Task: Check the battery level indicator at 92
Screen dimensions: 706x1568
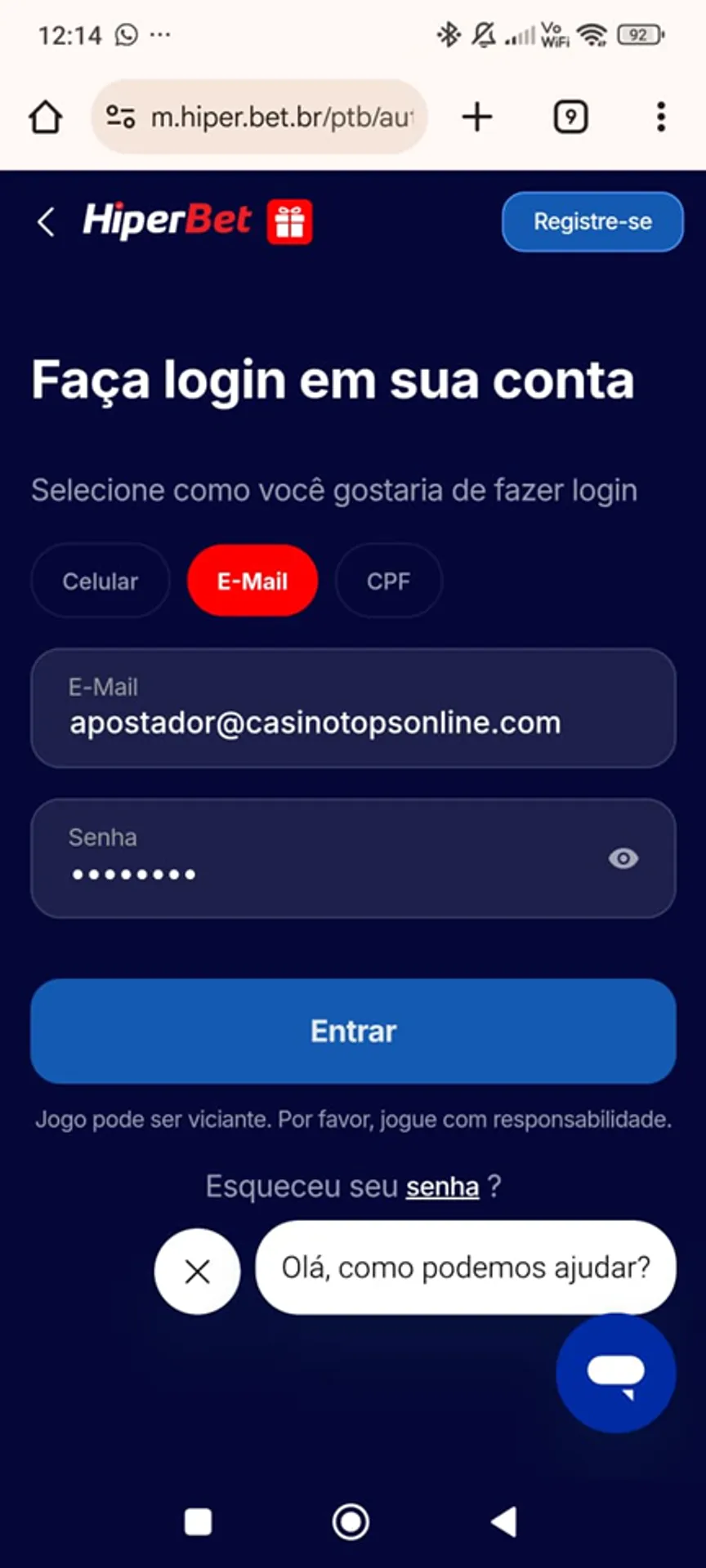Action: point(640,33)
